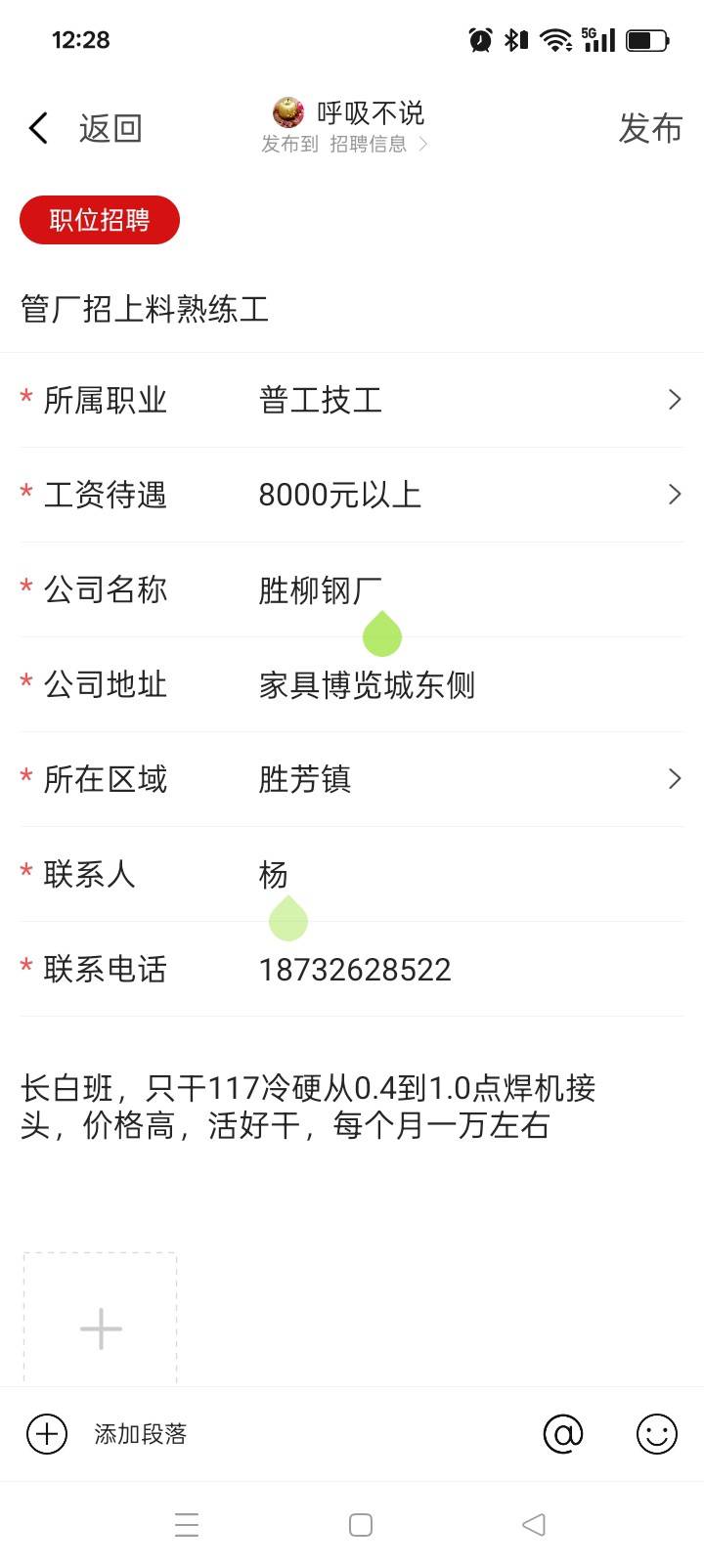Mention someone with the @ icon

pyautogui.click(x=563, y=1434)
